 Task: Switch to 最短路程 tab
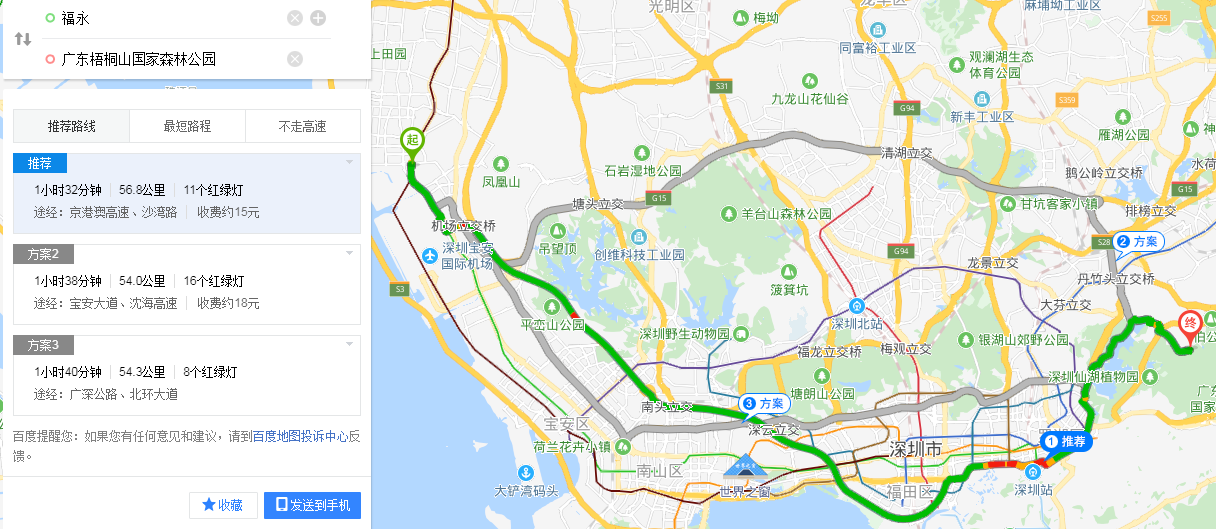pyautogui.click(x=187, y=126)
